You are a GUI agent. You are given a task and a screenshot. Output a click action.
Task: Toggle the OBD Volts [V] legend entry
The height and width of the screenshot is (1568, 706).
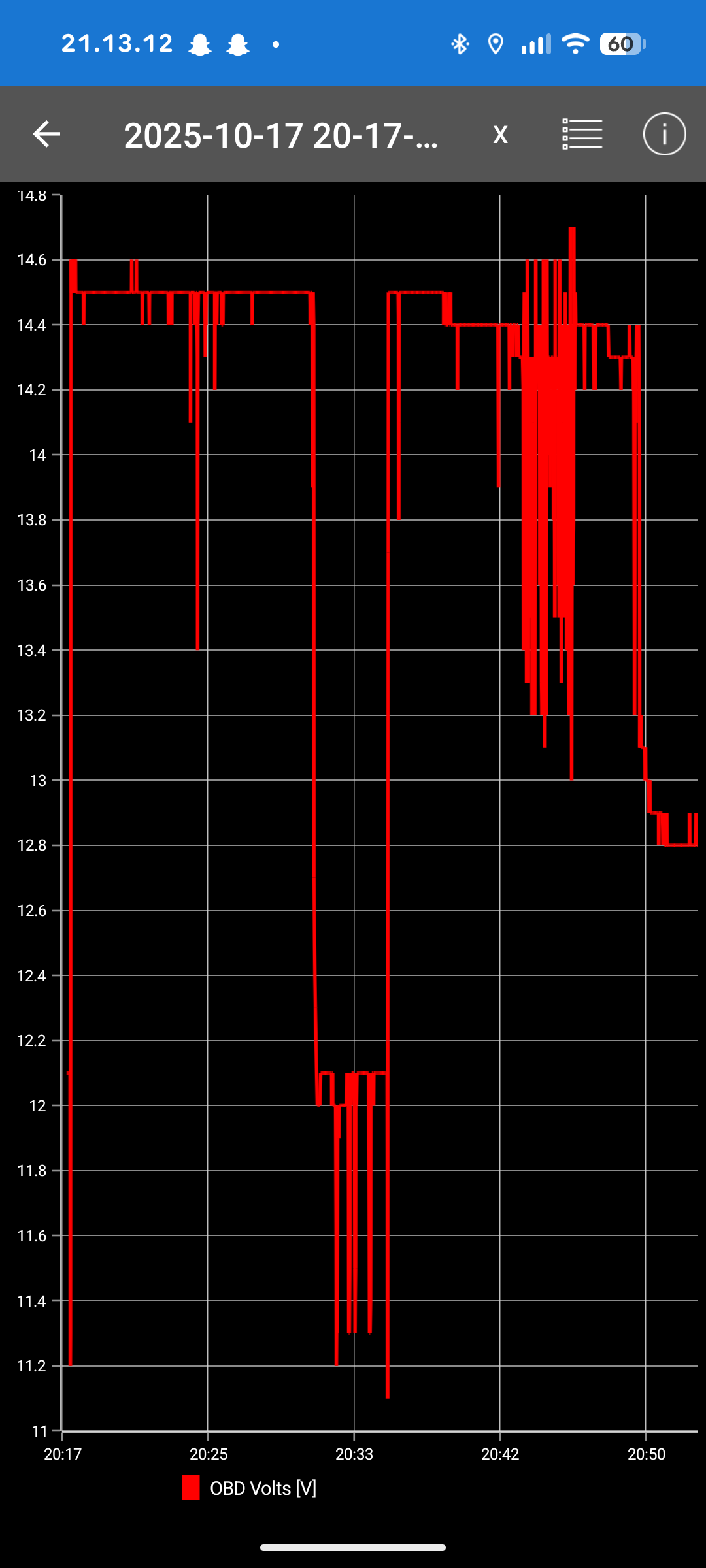click(250, 1488)
